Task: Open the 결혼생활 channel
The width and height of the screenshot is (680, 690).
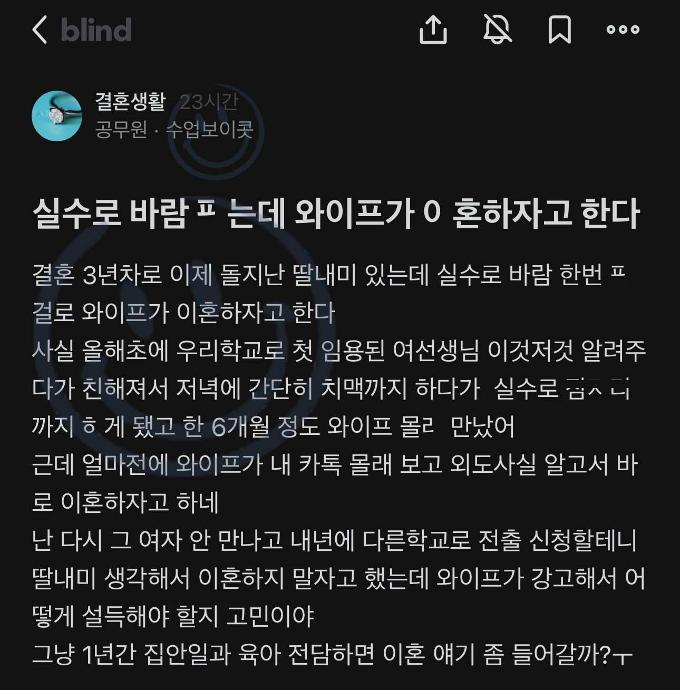Action: pos(131,102)
